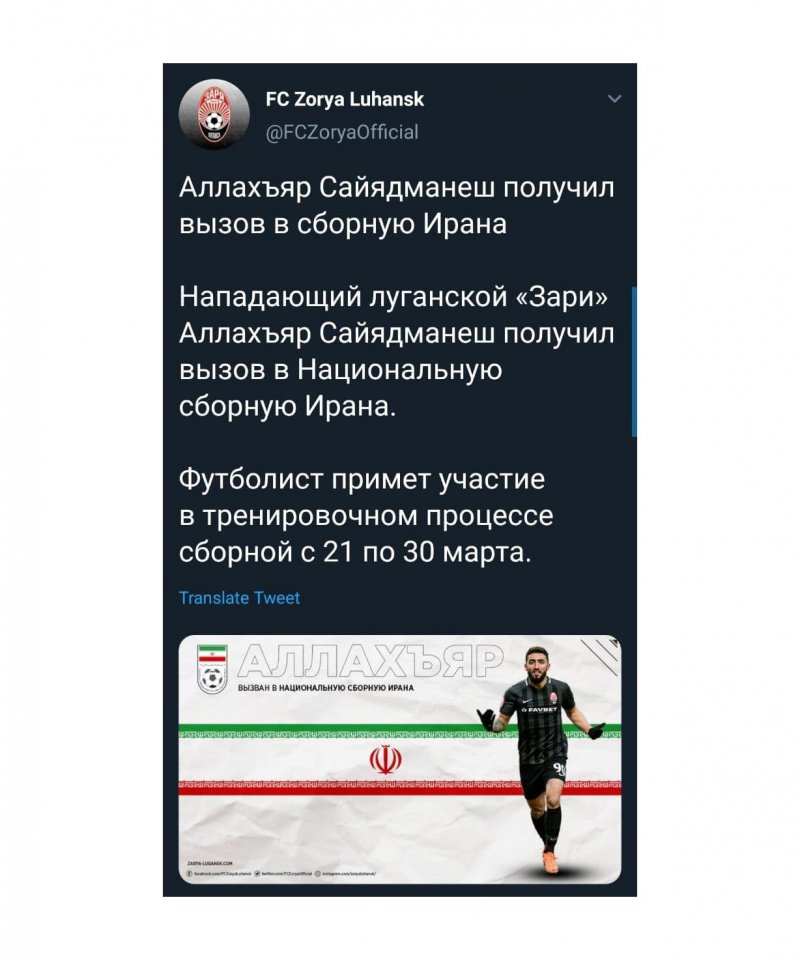
Task: Open the attached Allahyar call-up image
Action: (x=399, y=760)
